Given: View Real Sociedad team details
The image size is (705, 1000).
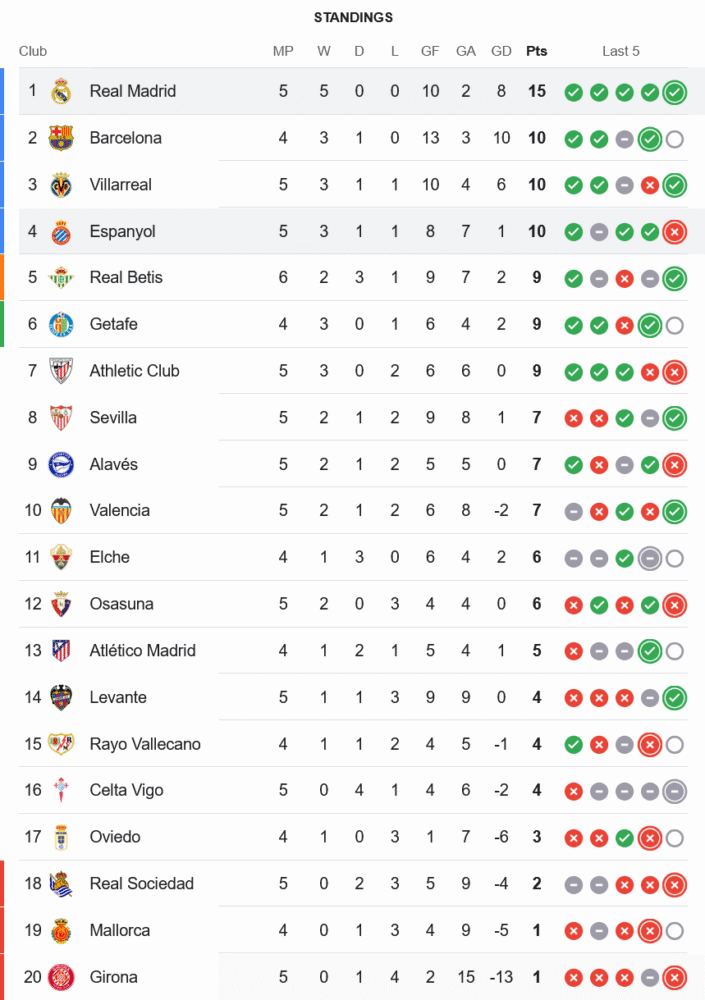Looking at the screenshot, I should pos(142,884).
